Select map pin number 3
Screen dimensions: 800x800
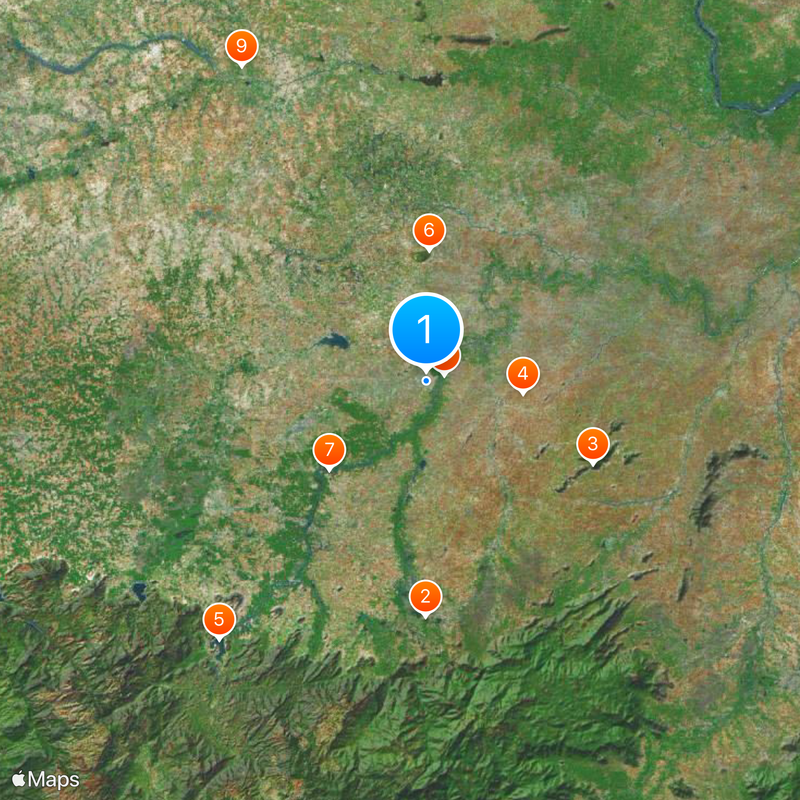pyautogui.click(x=592, y=443)
